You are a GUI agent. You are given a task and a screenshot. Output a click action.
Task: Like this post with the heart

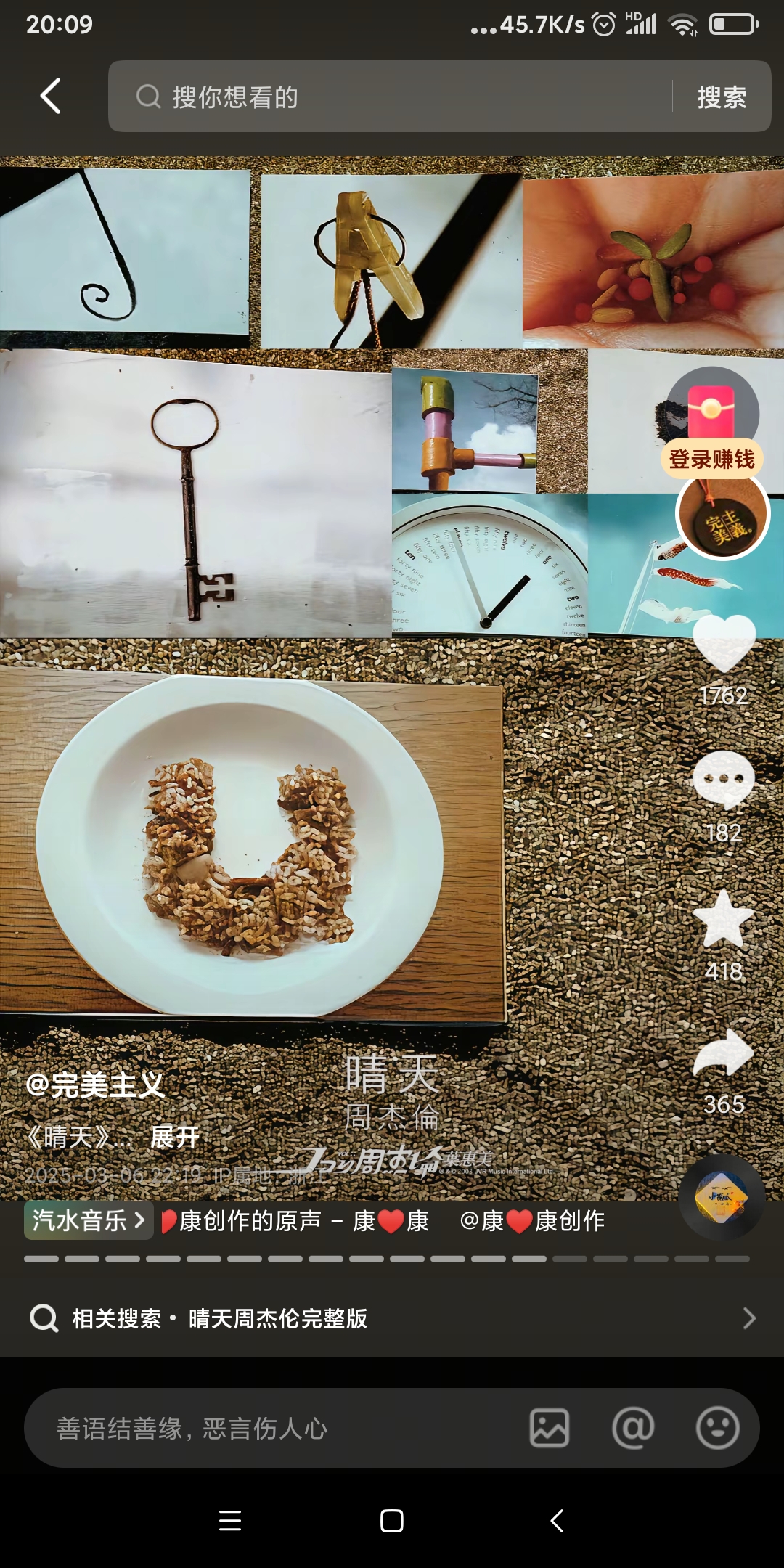[x=724, y=643]
